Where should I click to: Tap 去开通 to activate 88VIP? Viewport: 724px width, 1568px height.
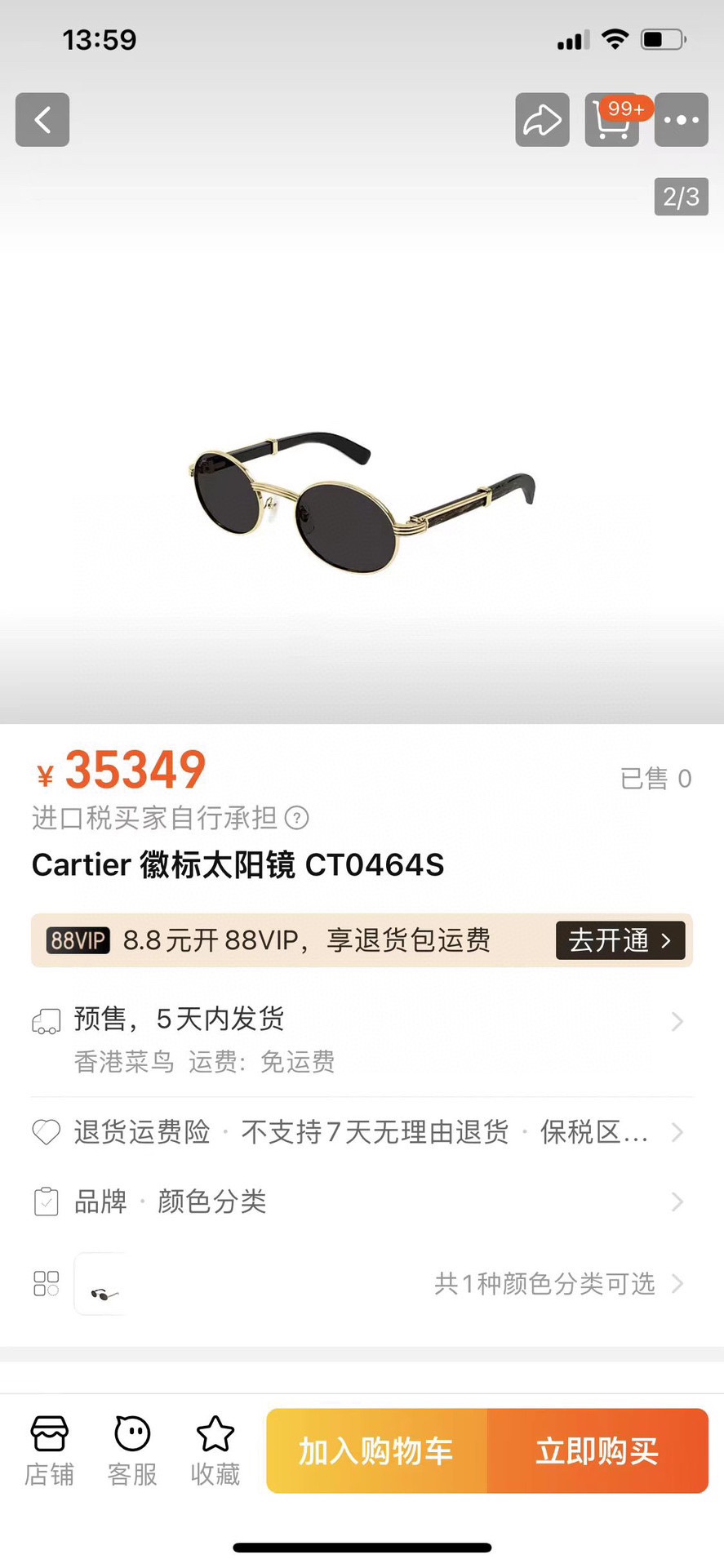click(x=620, y=940)
